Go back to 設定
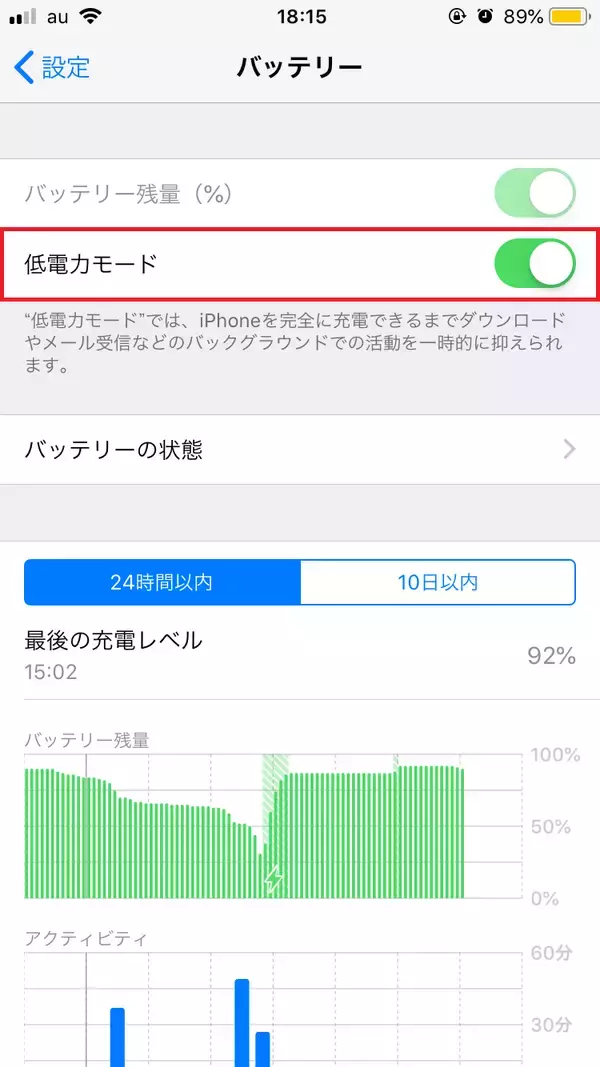 click(53, 68)
